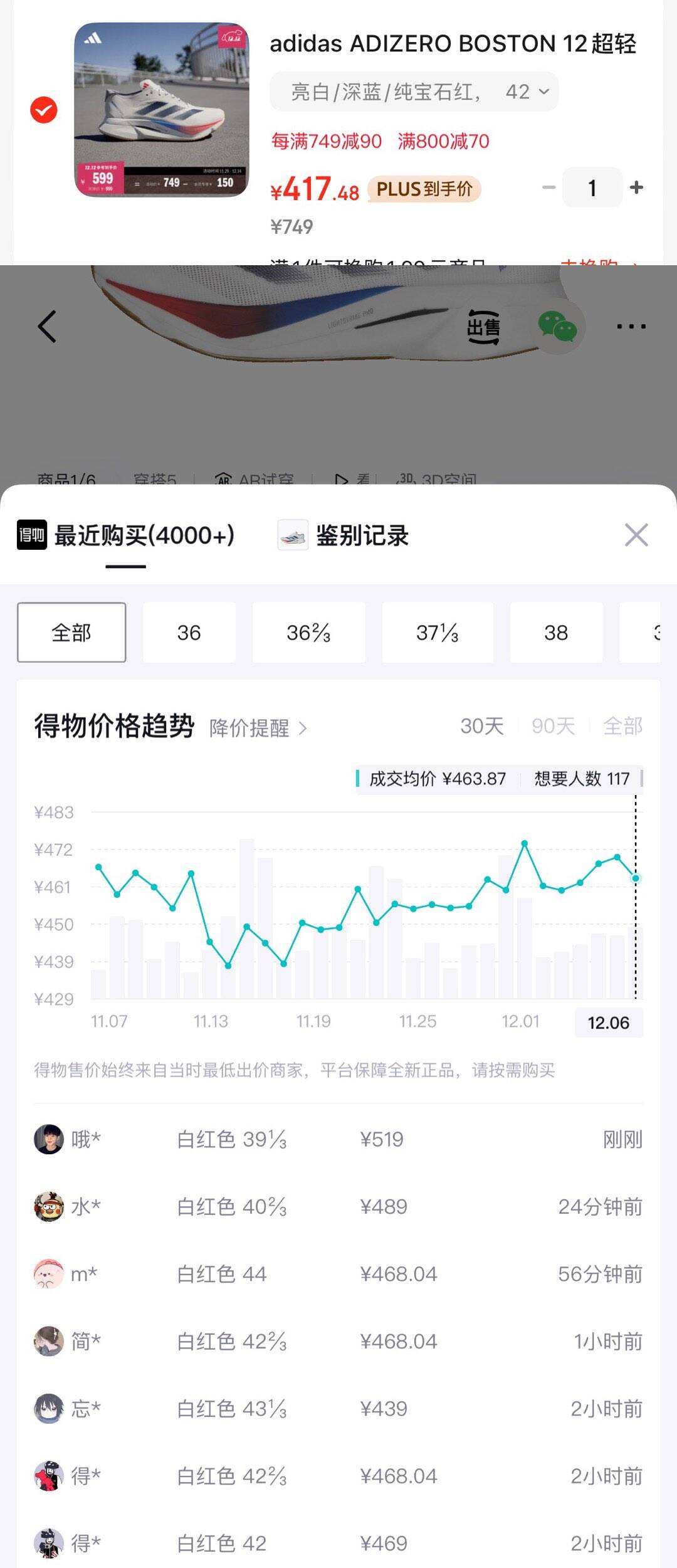
Task: Filter purchases by size 36⅔
Action: click(308, 633)
